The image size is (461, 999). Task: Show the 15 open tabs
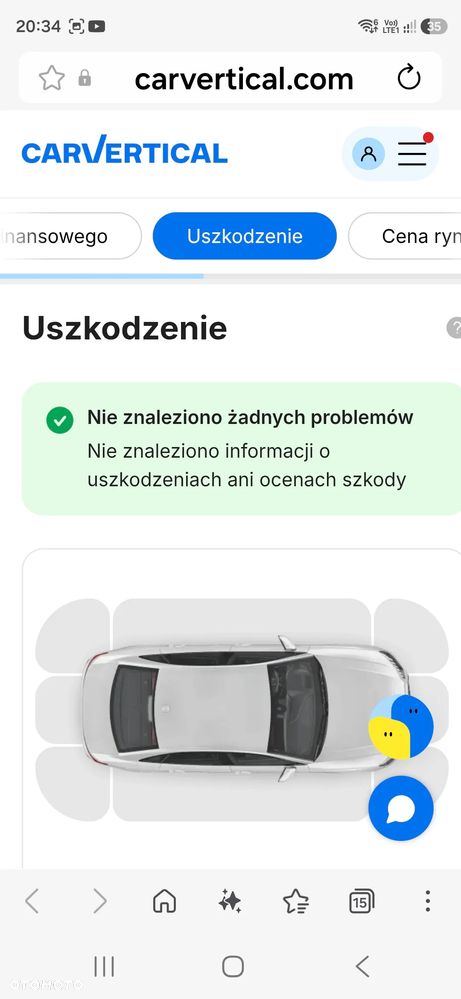(362, 901)
